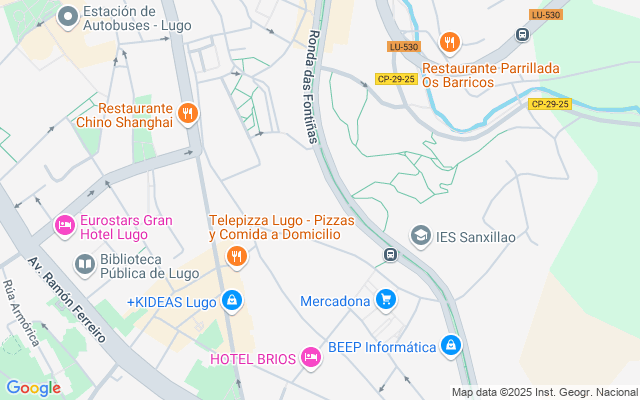This screenshot has height=400, width=640.
Task: Select the IES Sanxillao school marker
Action: [x=421, y=235]
